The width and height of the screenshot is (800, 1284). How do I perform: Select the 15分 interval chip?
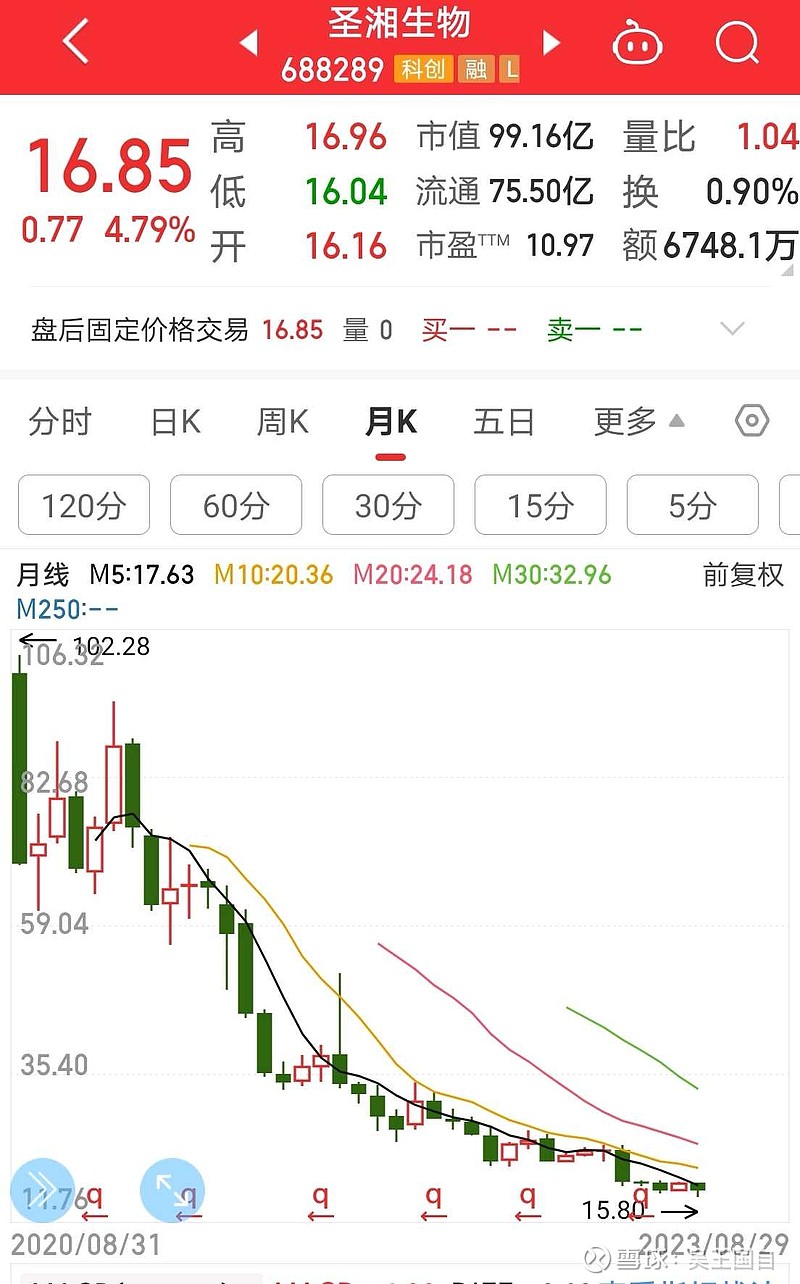pos(540,505)
